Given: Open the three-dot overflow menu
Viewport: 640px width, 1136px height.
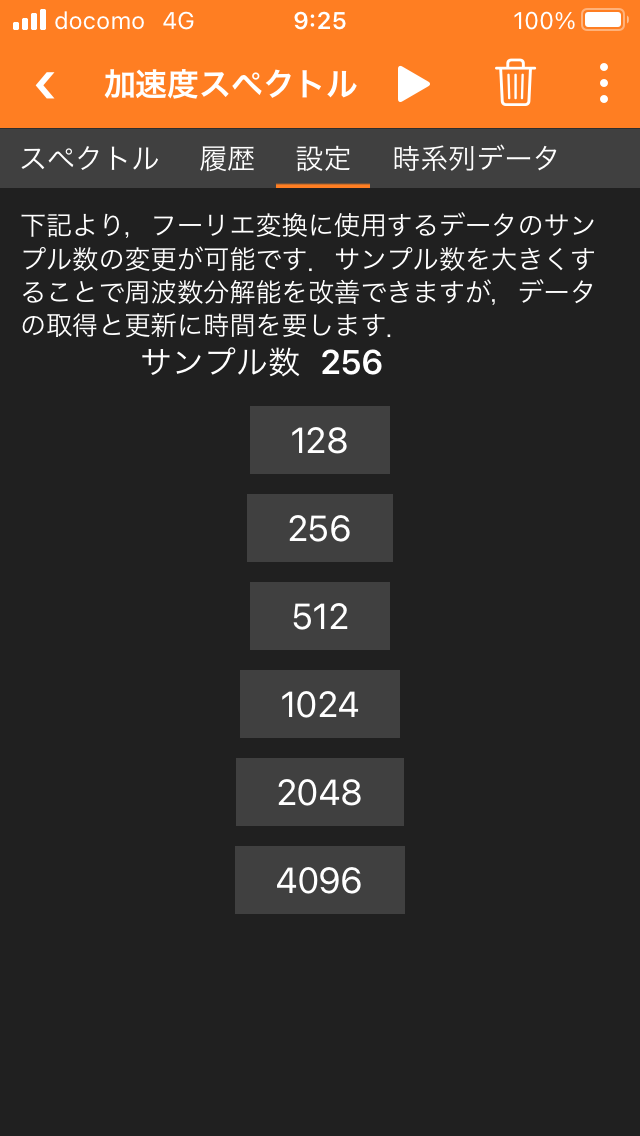Looking at the screenshot, I should click(x=604, y=83).
